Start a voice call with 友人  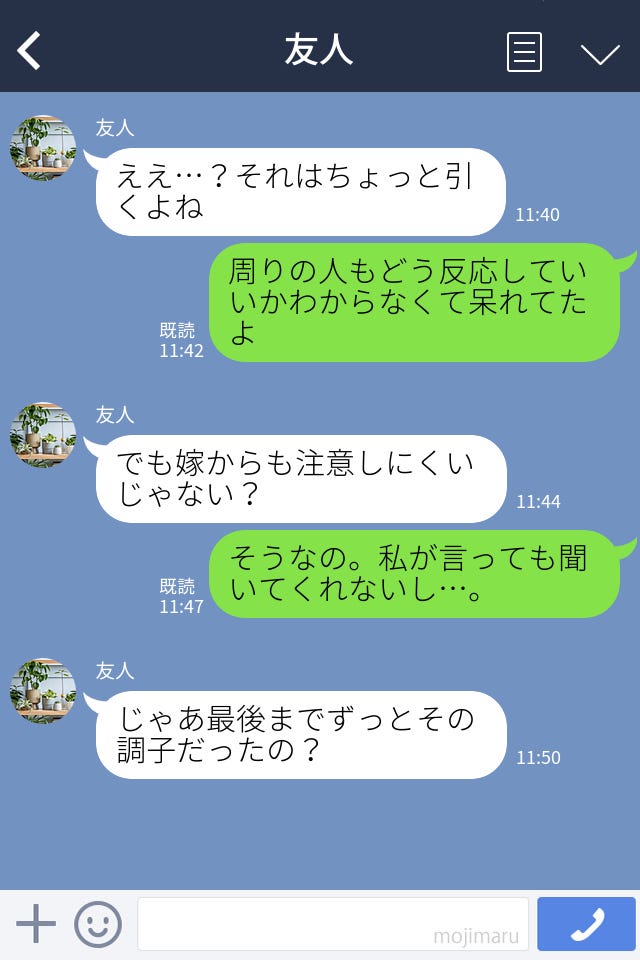coord(586,924)
